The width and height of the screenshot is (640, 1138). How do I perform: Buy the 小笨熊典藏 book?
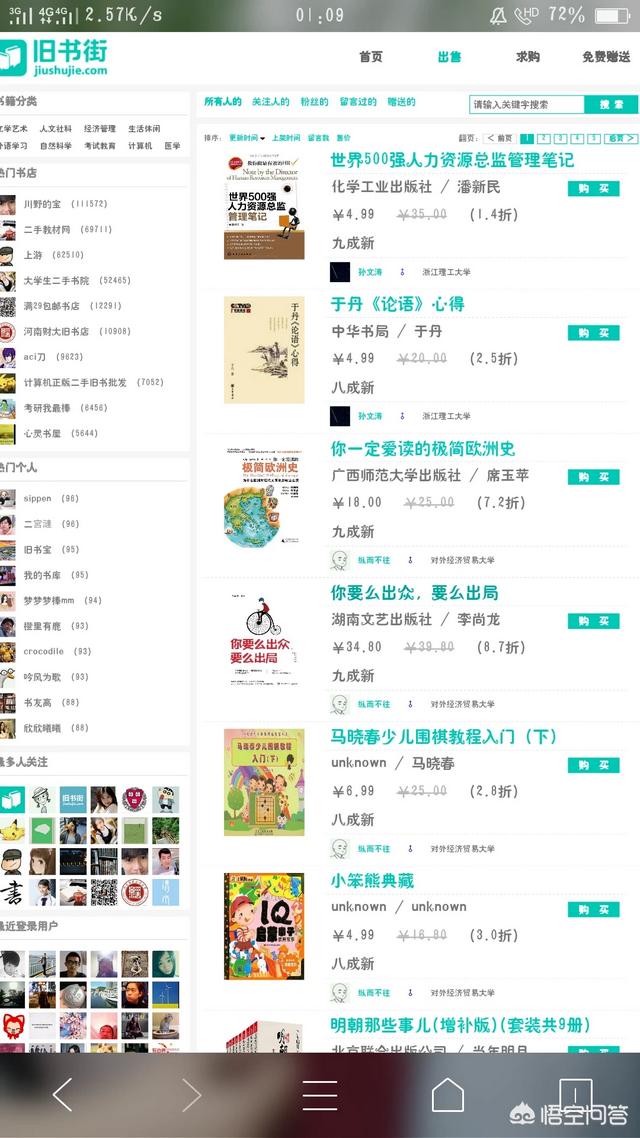pos(593,909)
